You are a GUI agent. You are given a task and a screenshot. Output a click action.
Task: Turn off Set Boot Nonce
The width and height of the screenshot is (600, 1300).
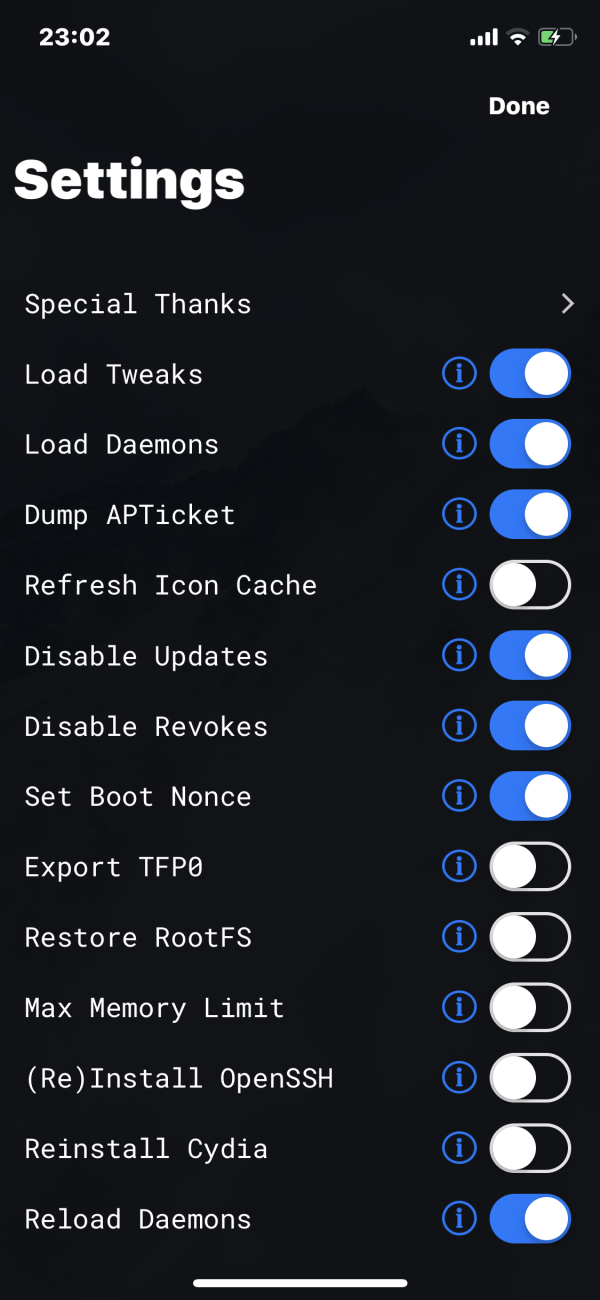[x=529, y=796]
